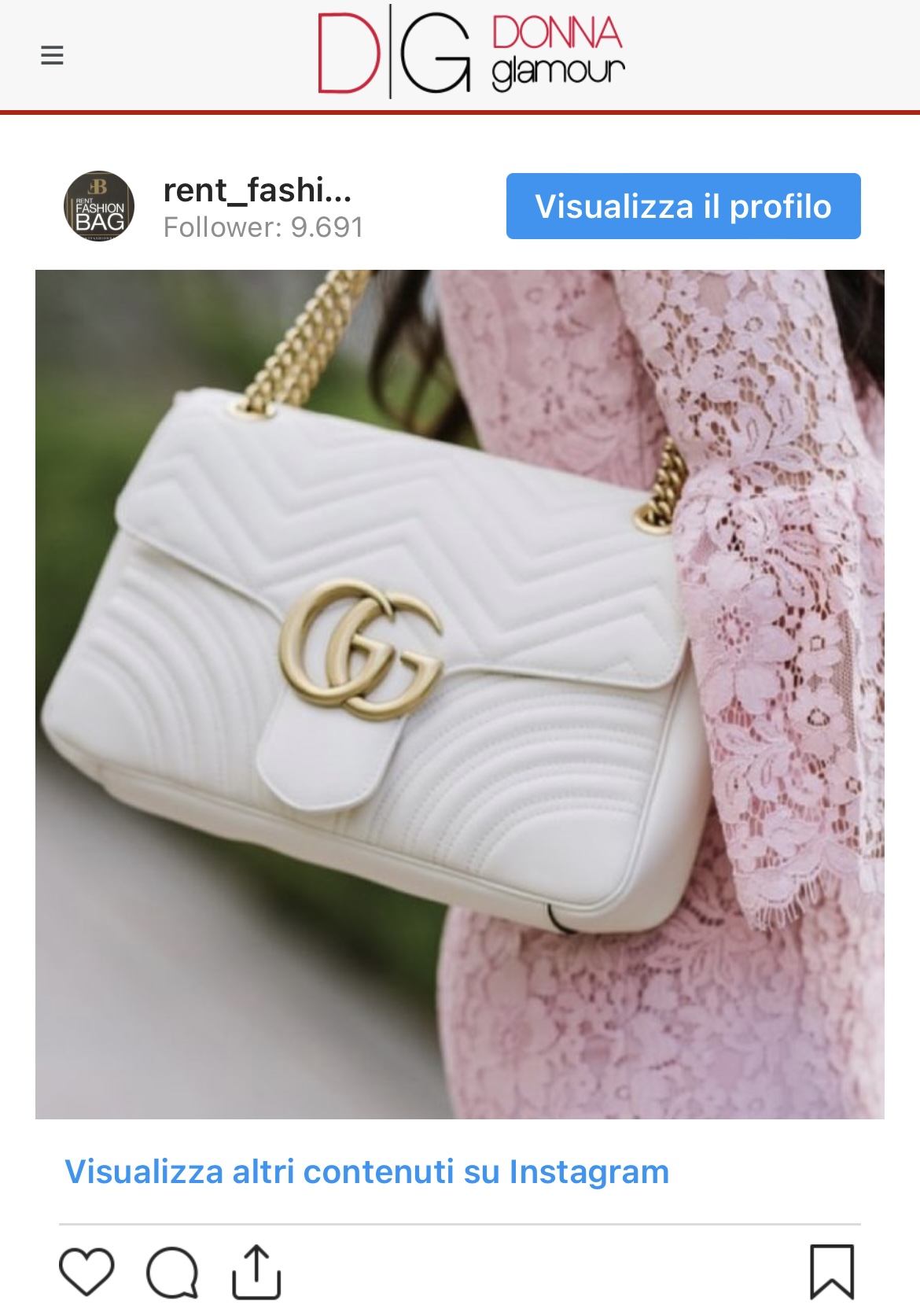The image size is (920, 1316).
Task: Open the hamburger menu
Action: (52, 56)
